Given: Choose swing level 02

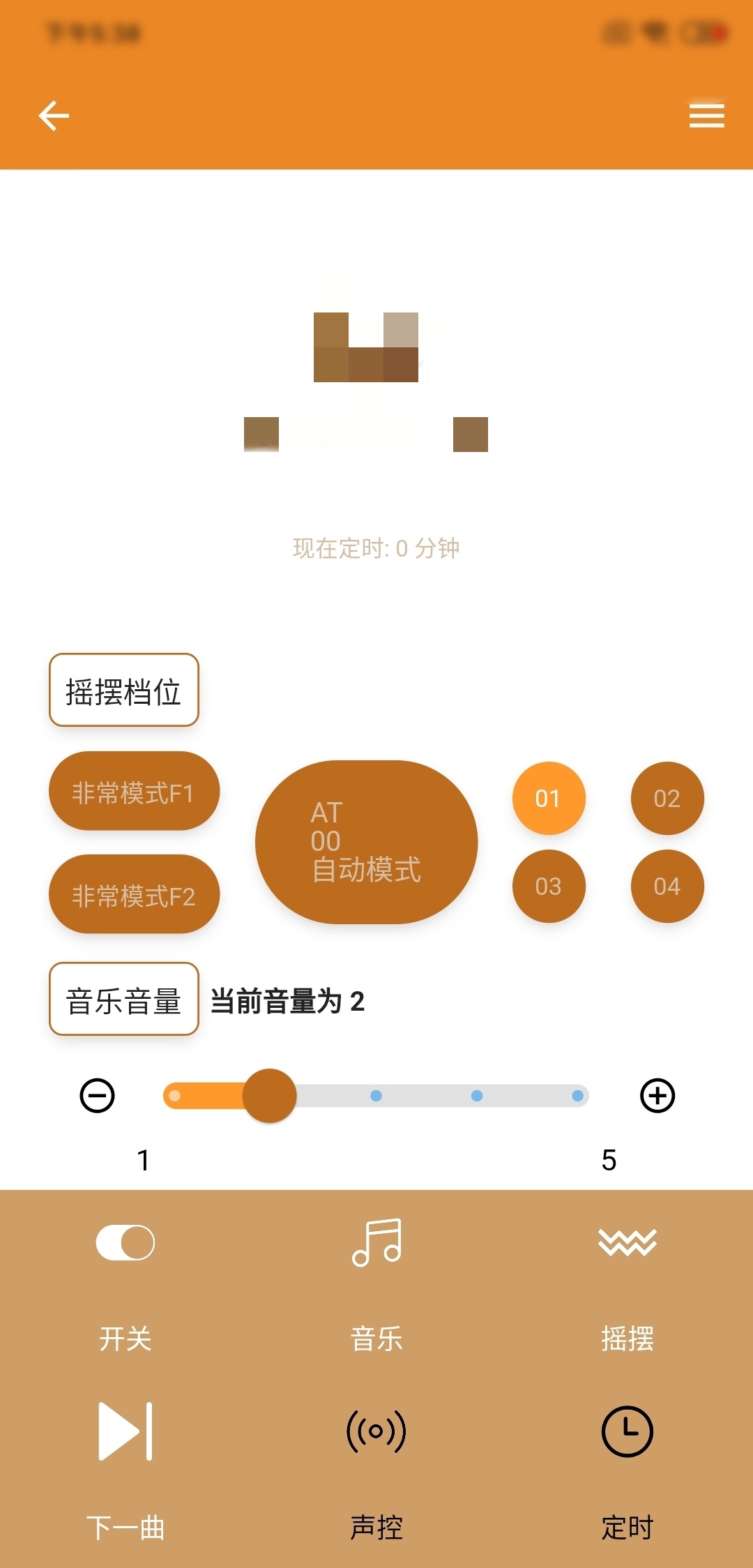Looking at the screenshot, I should [667, 798].
